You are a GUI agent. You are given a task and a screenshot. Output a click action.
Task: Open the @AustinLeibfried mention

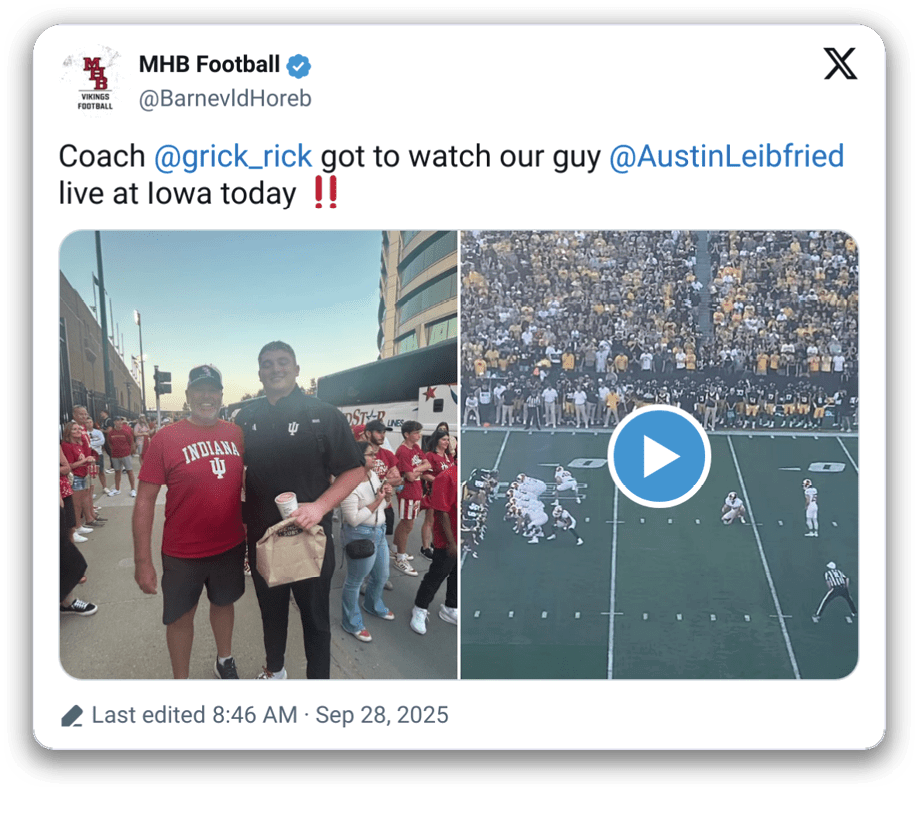726,156
